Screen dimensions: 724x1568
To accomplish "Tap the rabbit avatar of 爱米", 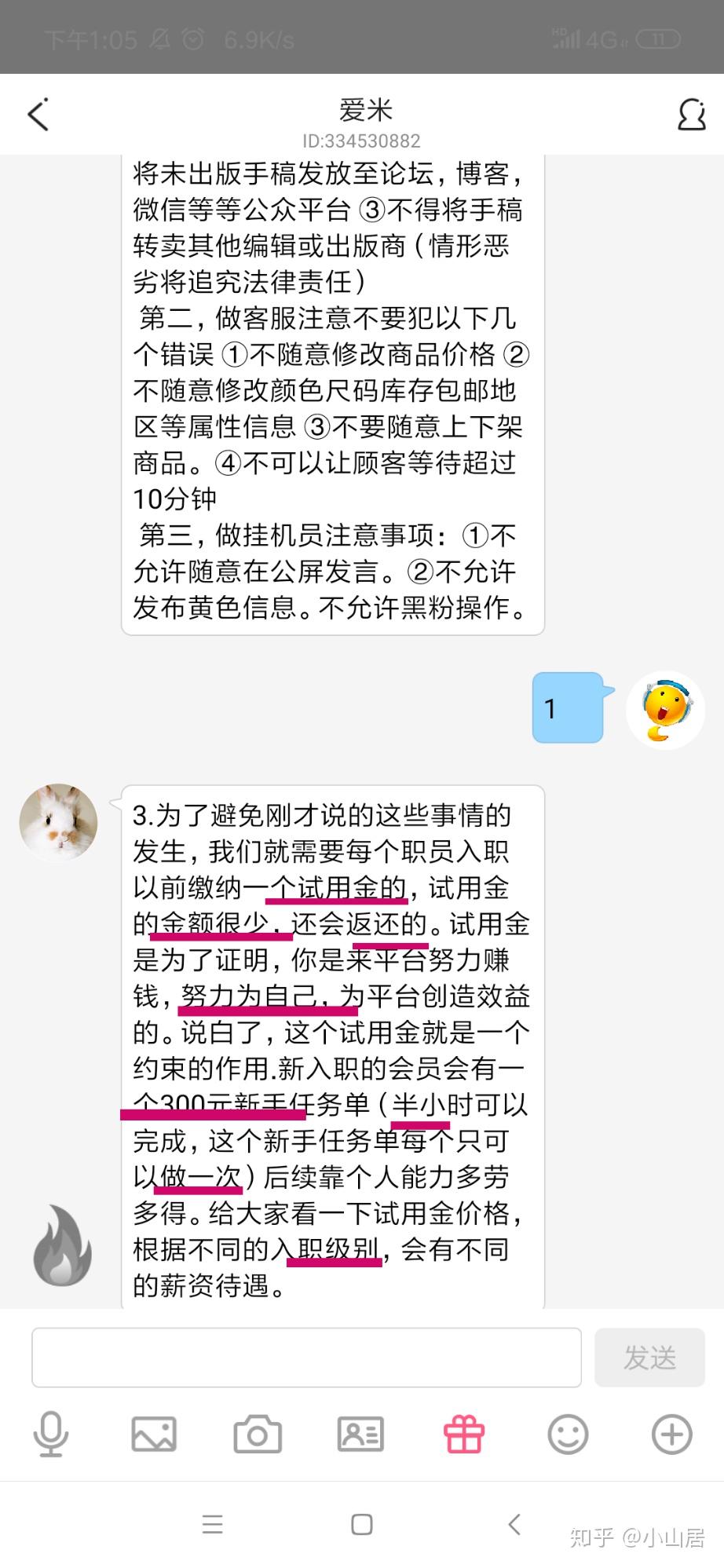I will [58, 822].
